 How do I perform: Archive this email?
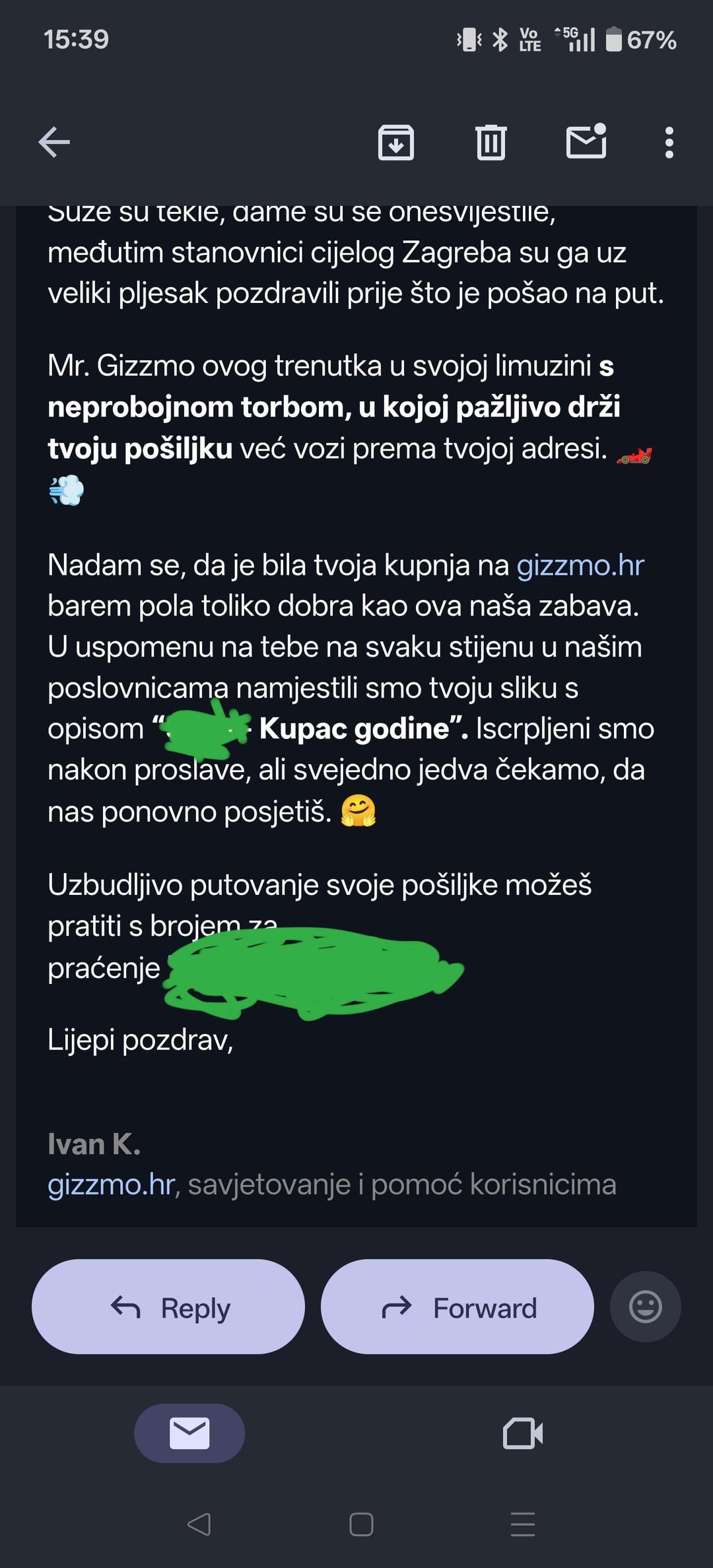[x=395, y=142]
